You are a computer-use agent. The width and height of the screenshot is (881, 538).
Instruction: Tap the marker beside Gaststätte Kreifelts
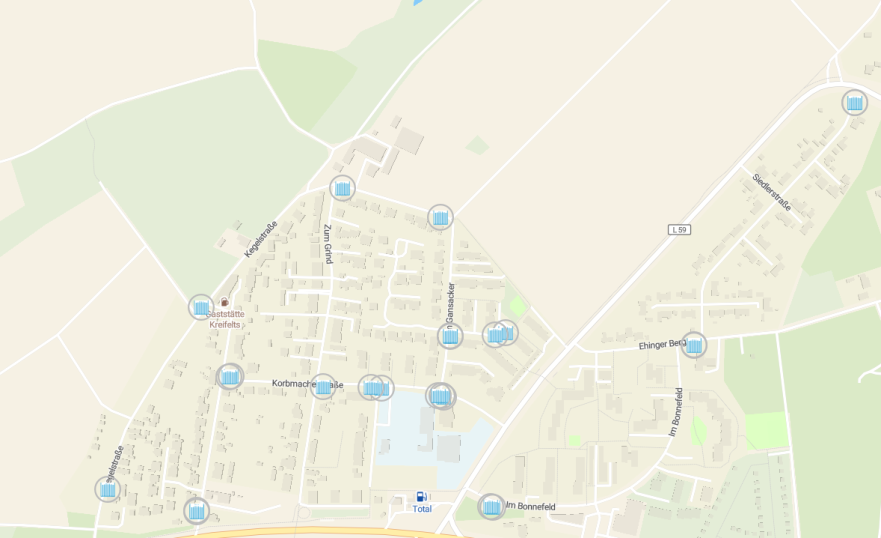pyautogui.click(x=201, y=307)
